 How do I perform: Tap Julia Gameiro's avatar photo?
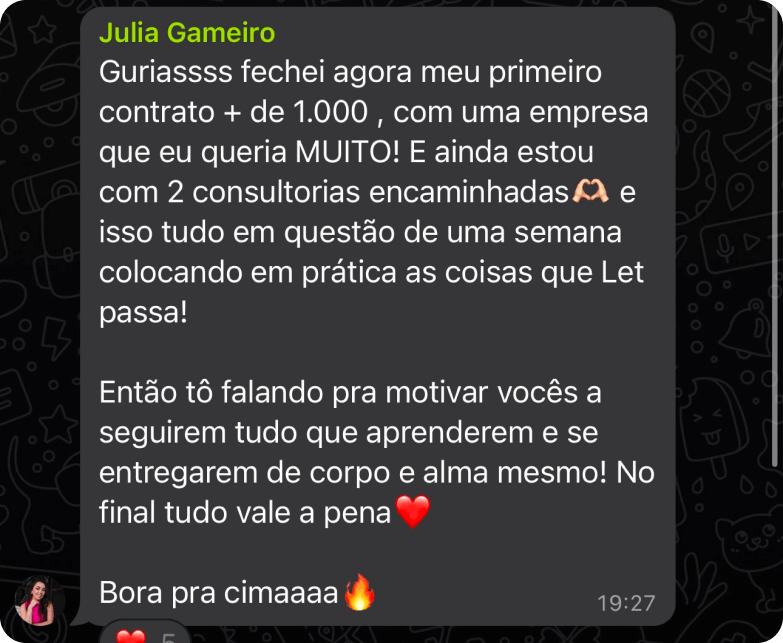[38, 600]
